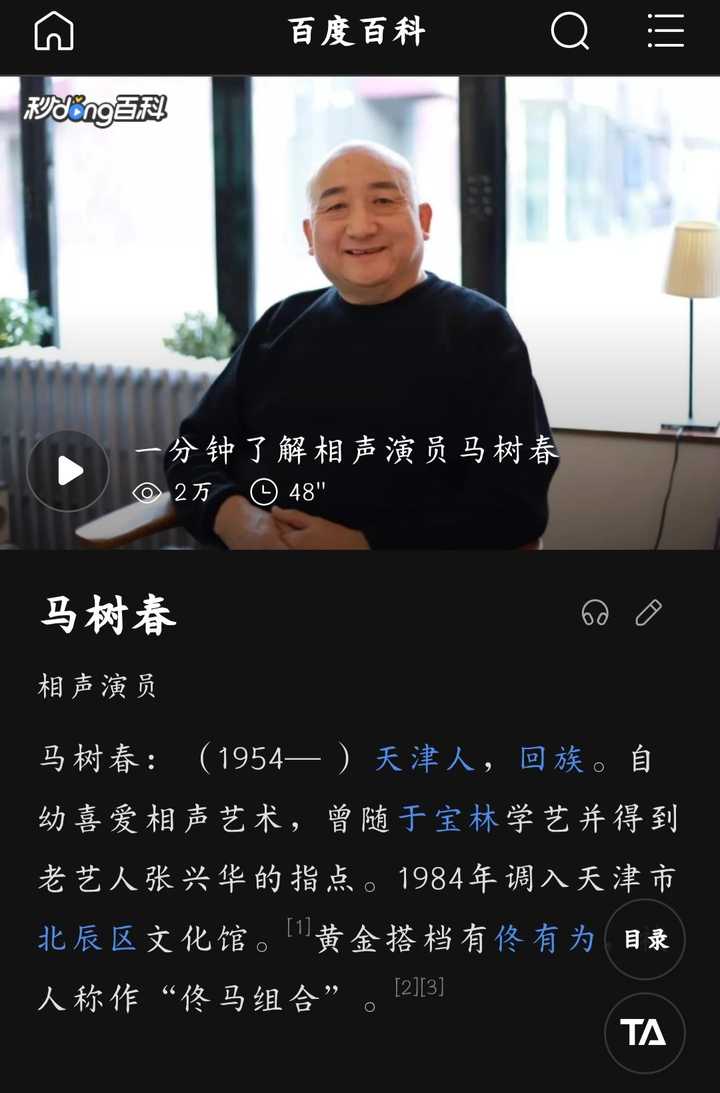Open the 佟有为 link
The height and width of the screenshot is (1093, 720).
(545, 939)
